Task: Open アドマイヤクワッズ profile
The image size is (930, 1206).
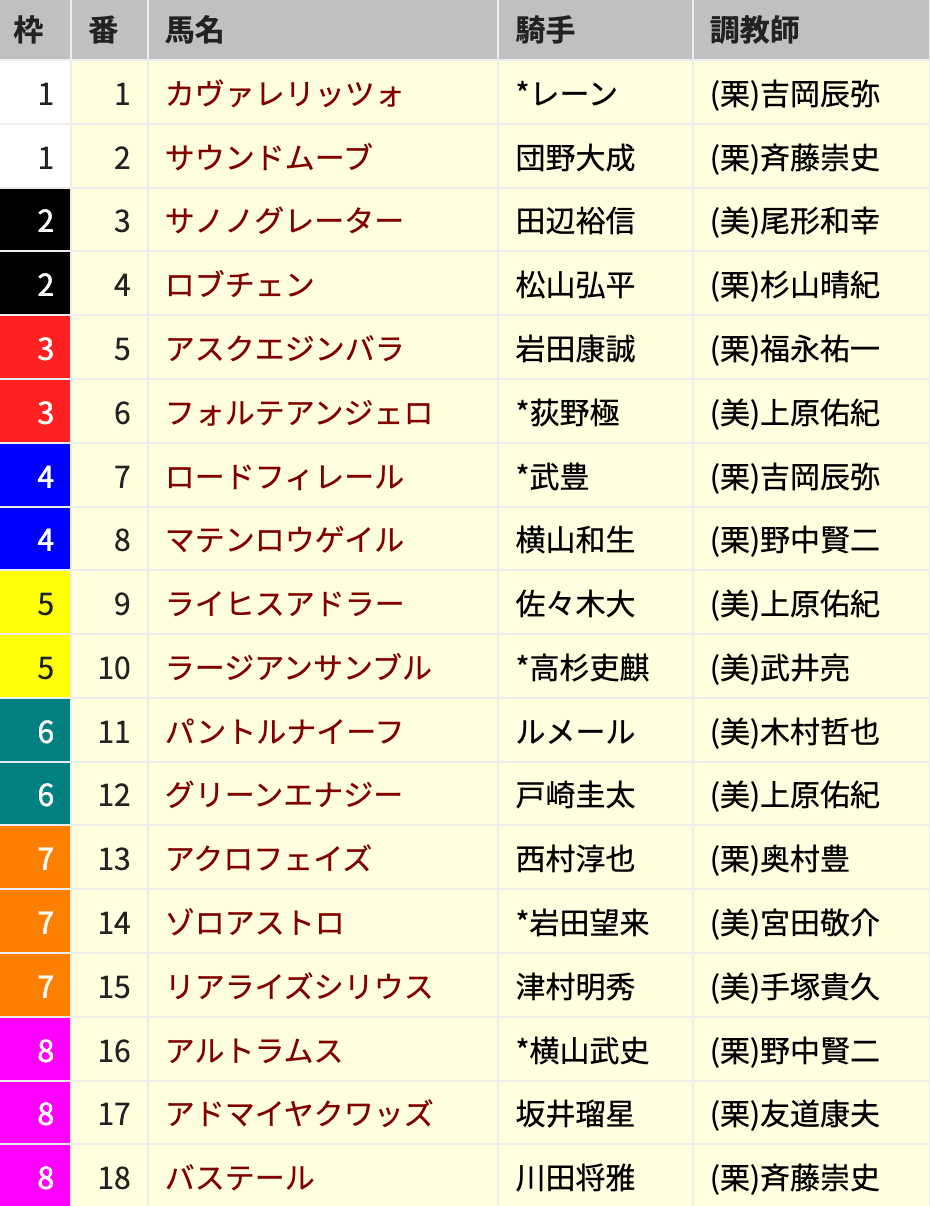Action: coord(299,1114)
